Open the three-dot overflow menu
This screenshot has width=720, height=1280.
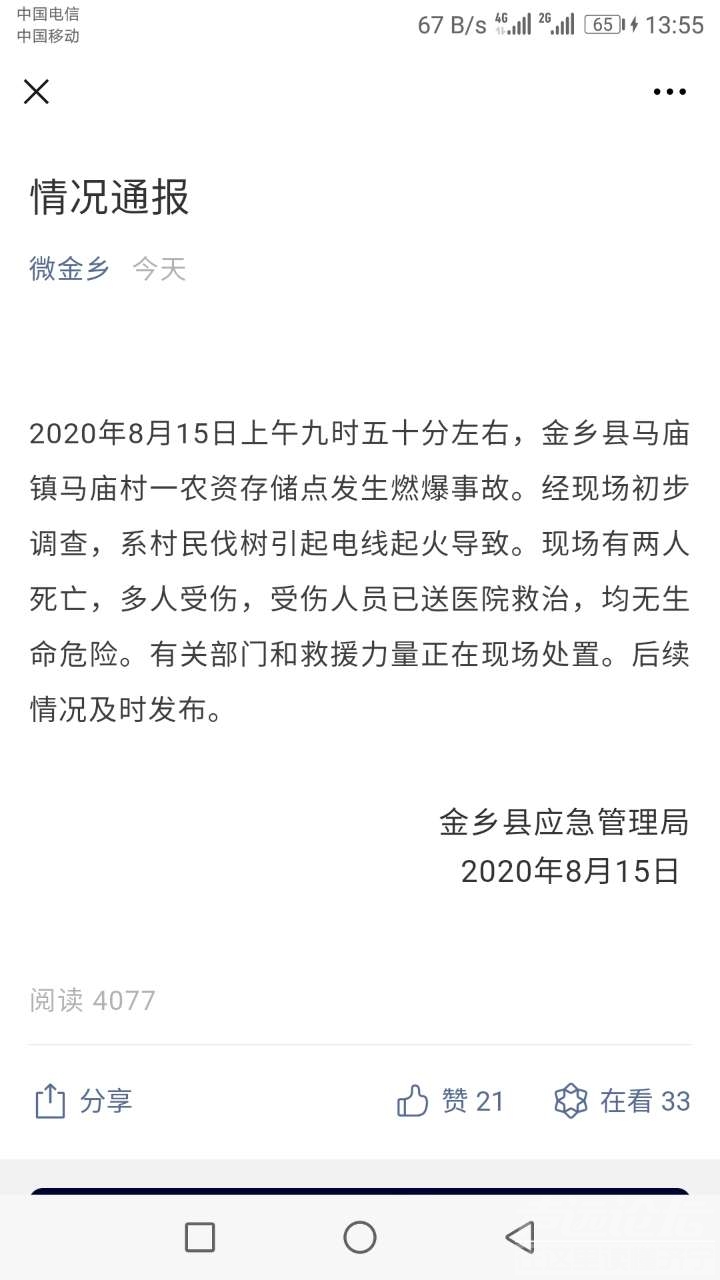669,92
